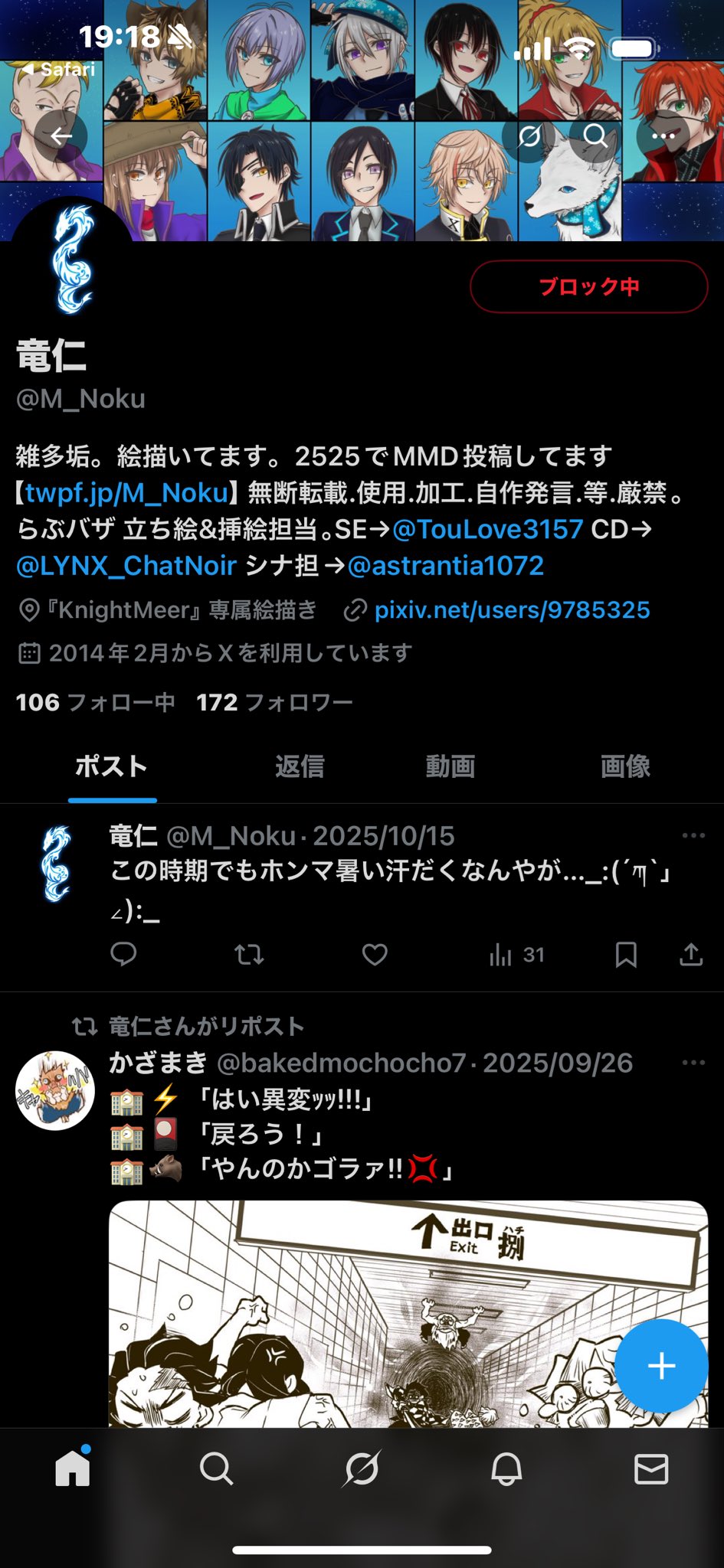This screenshot has height=1568, width=724.
Task: Open the profile overflow menu
Action: tap(663, 137)
